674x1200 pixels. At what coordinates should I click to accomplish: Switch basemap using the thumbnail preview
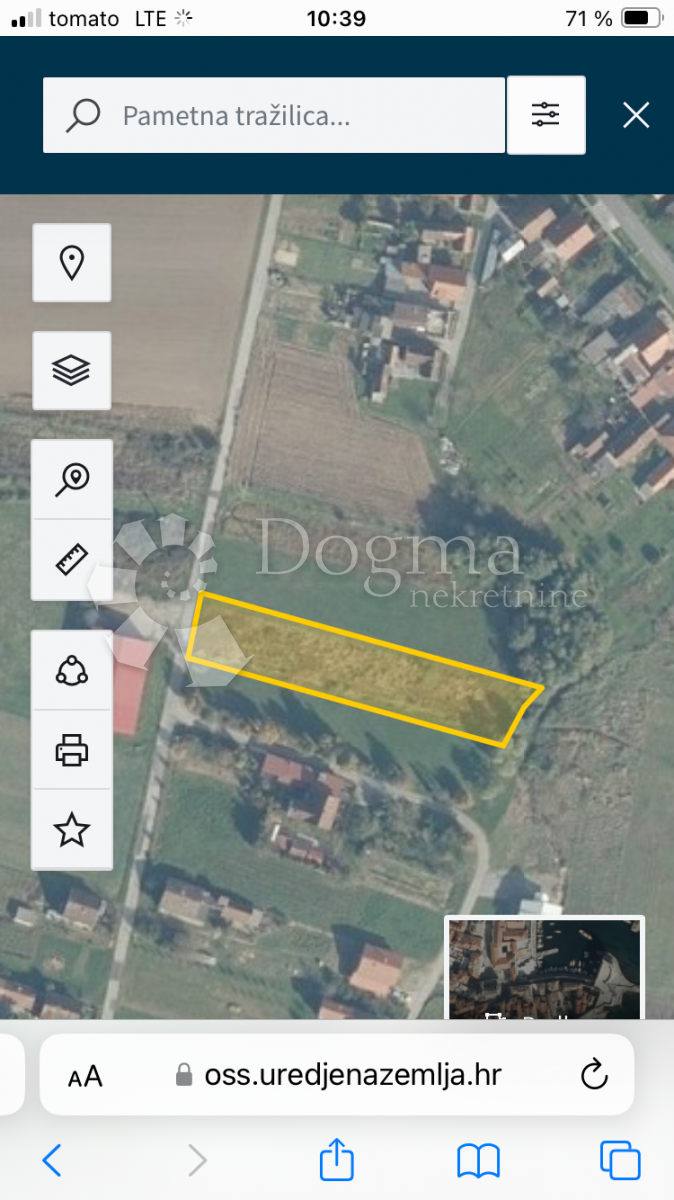coord(544,968)
